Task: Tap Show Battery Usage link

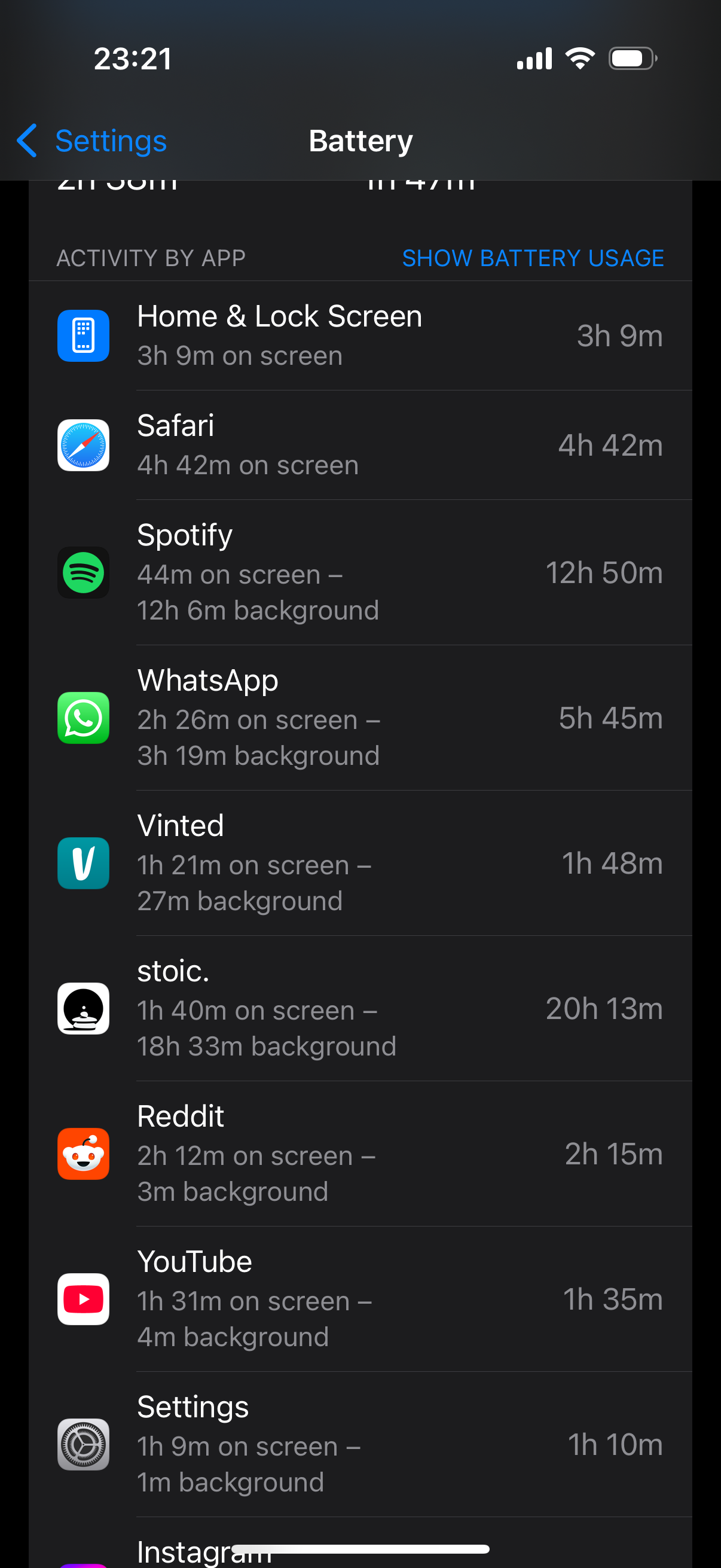Action: click(x=533, y=258)
